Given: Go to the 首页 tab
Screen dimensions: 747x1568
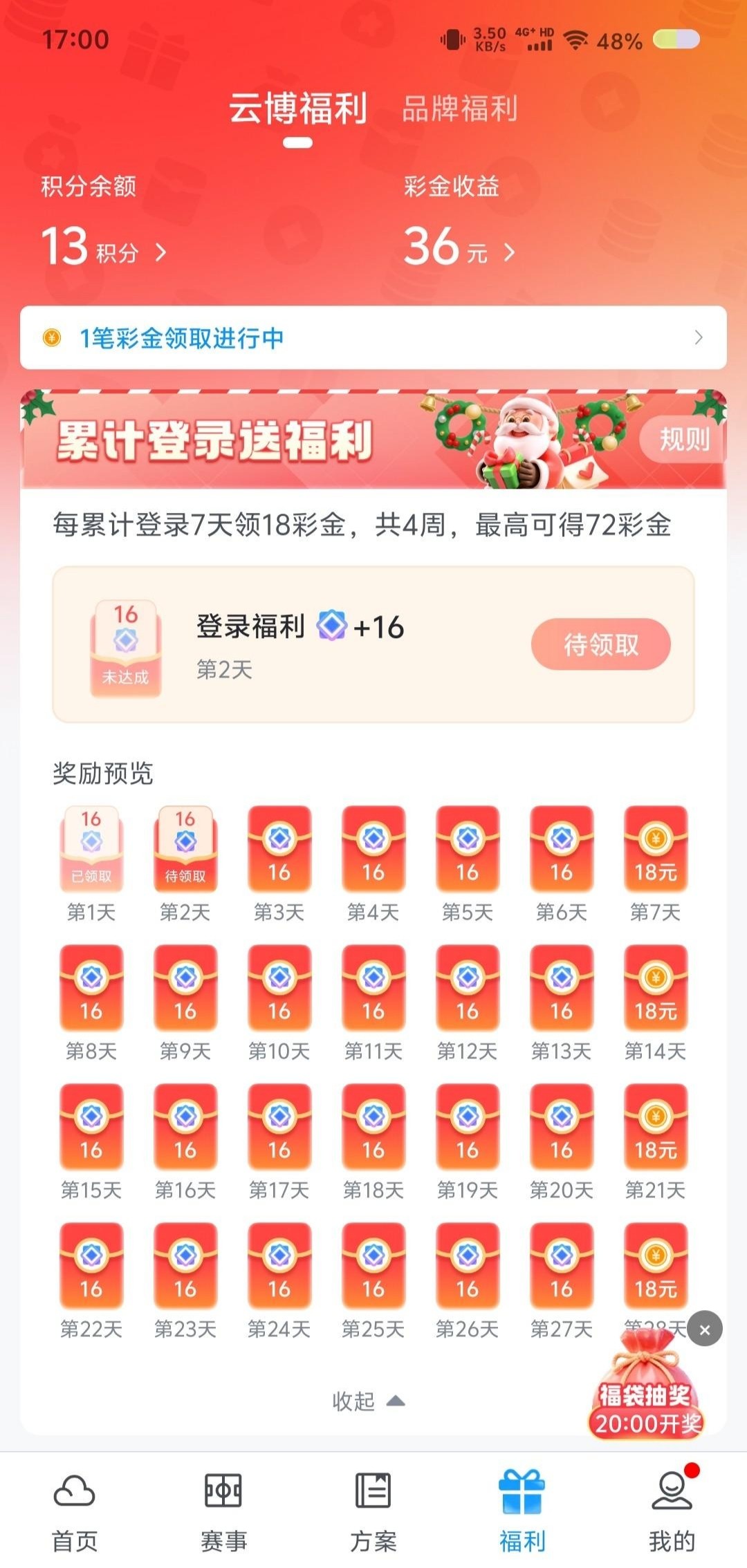Looking at the screenshot, I should (x=75, y=1511).
